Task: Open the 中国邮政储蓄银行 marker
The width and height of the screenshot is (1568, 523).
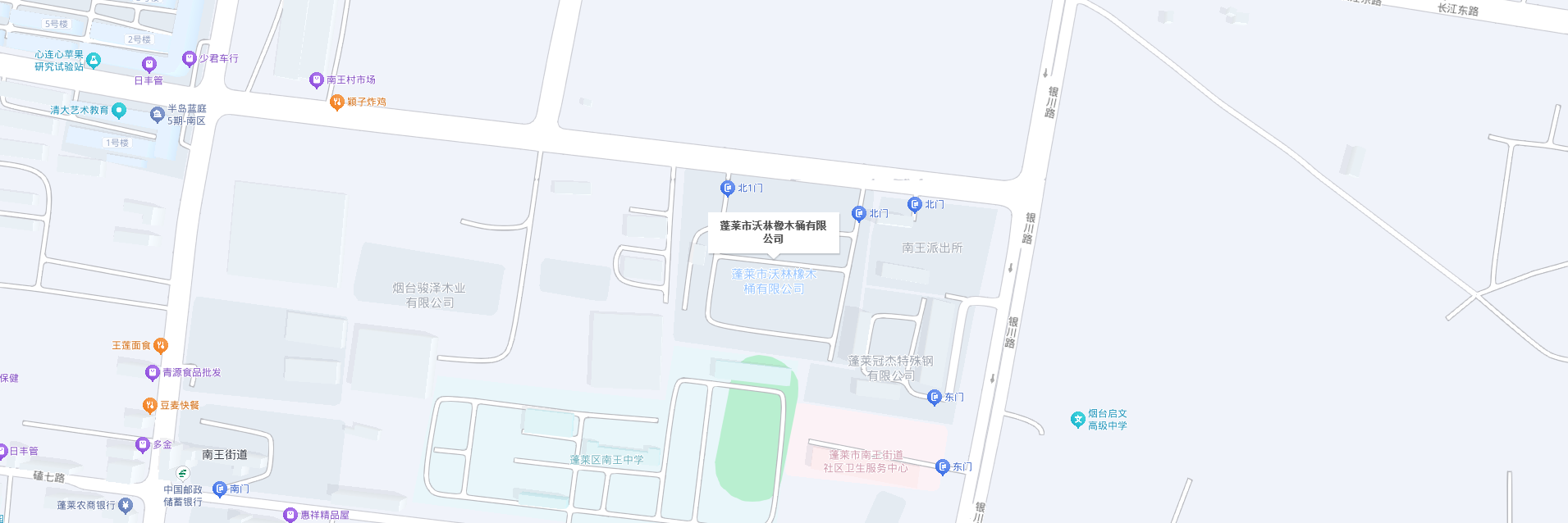Action: [x=183, y=474]
